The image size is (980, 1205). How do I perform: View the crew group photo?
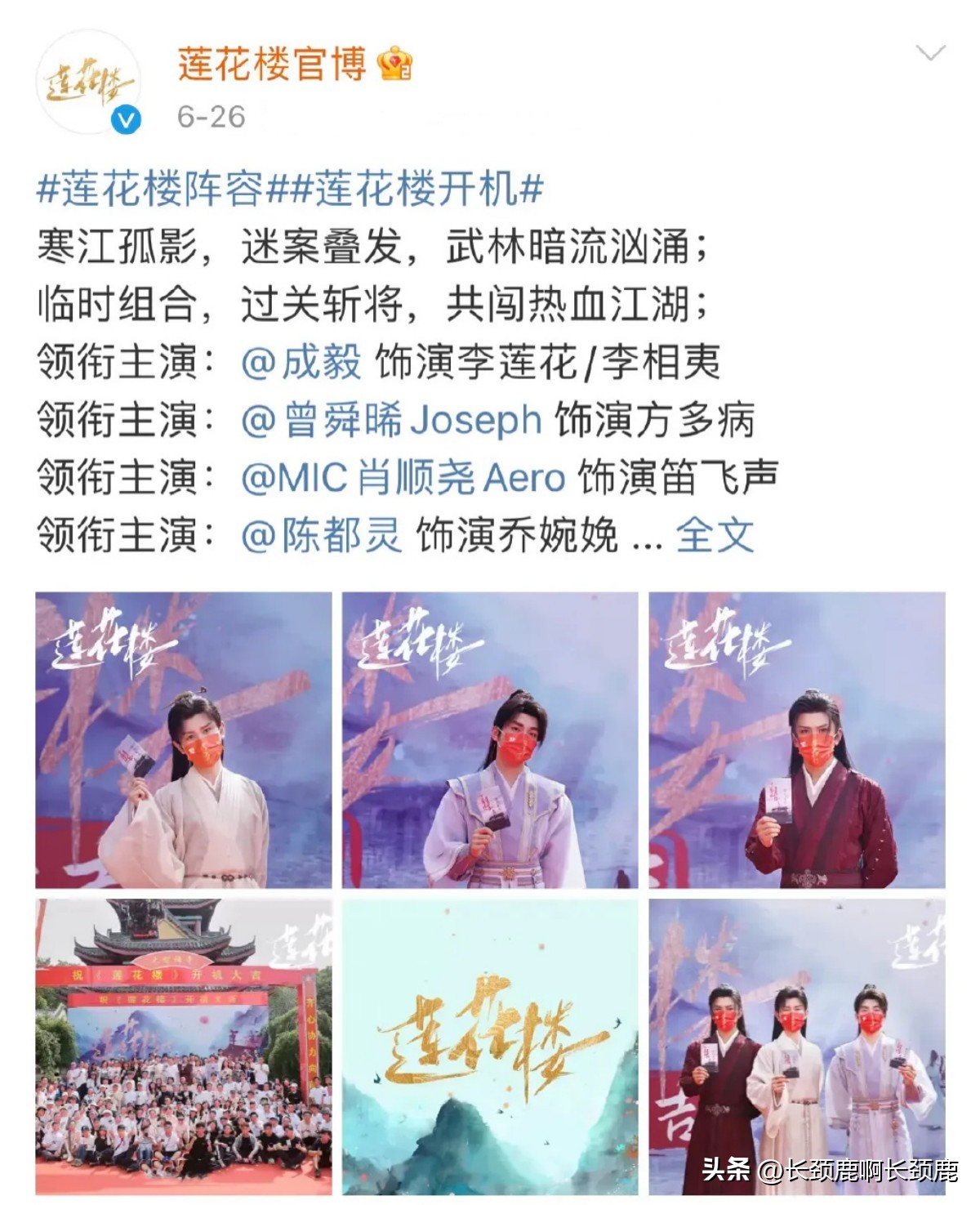click(184, 1047)
